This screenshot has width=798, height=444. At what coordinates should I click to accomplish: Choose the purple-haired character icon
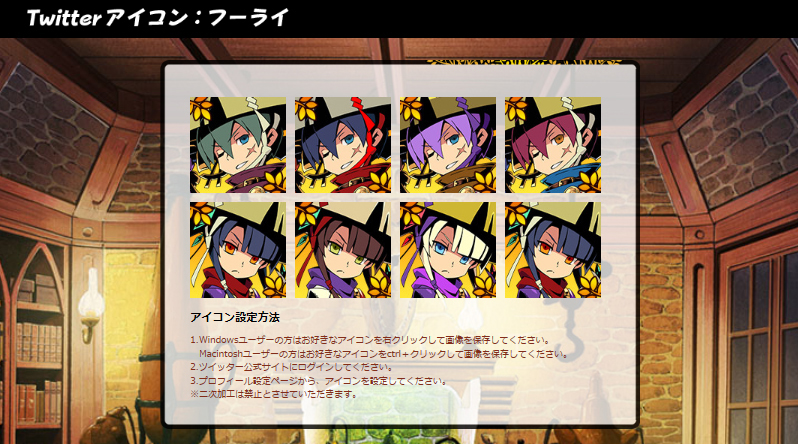pyautogui.click(x=448, y=144)
